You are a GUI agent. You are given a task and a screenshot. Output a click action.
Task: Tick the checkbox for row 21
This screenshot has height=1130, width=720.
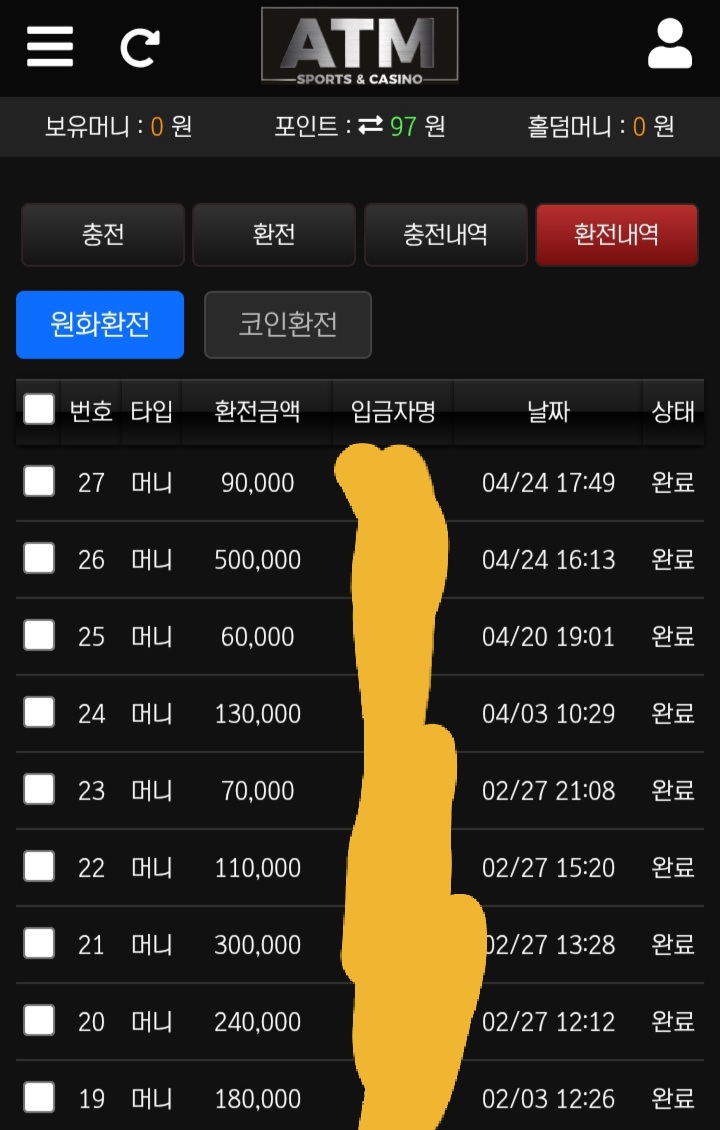39,943
